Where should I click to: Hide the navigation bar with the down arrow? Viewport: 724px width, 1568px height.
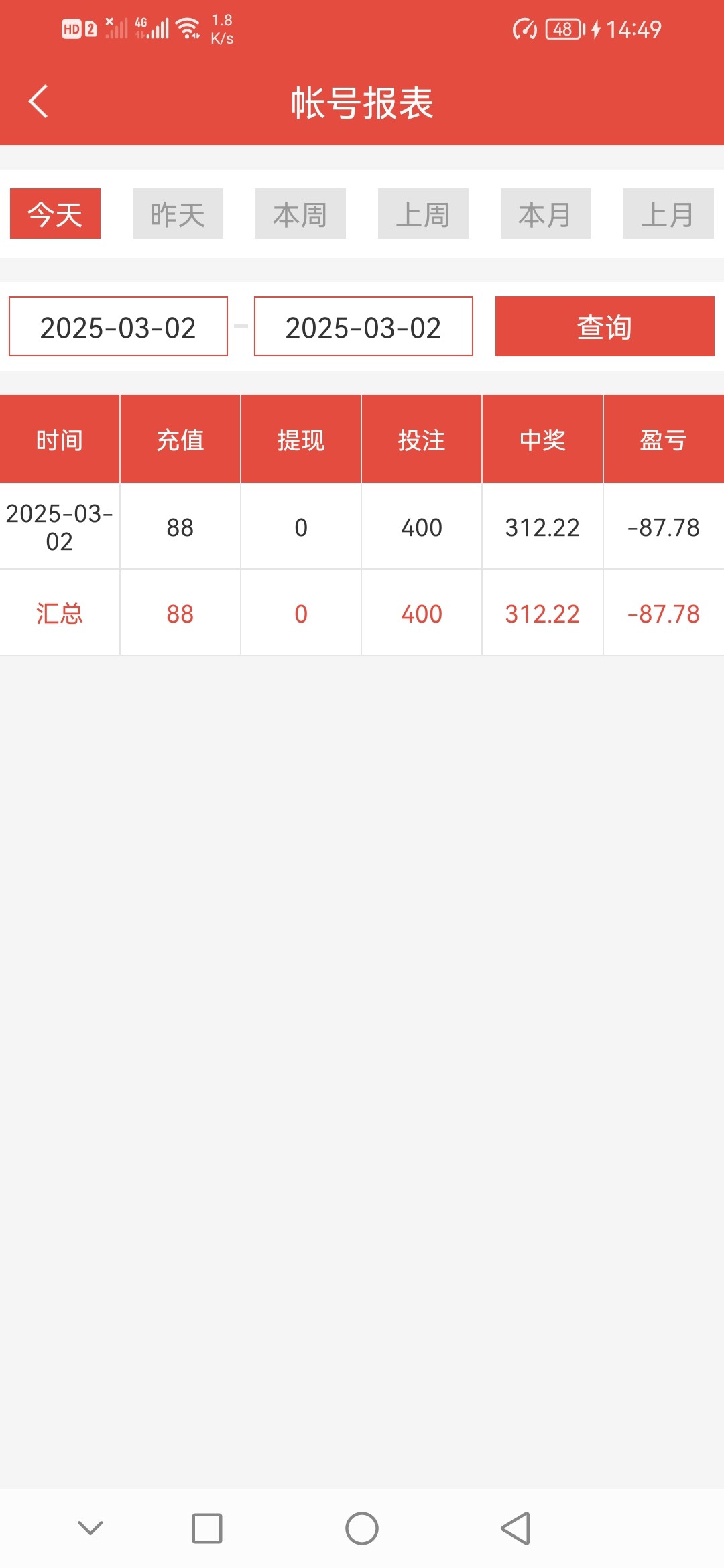90,1528
